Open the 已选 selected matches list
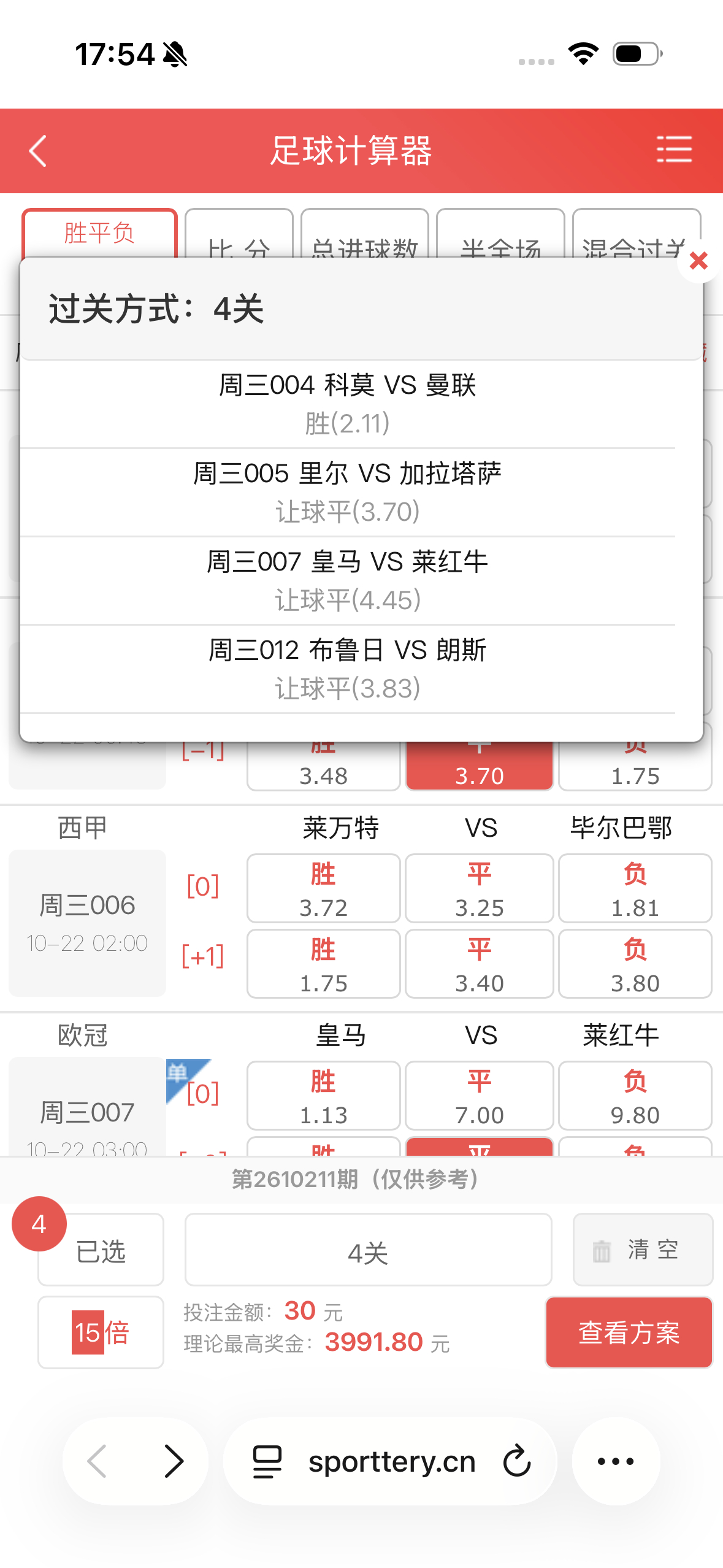Image resolution: width=723 pixels, height=1568 pixels. pyautogui.click(x=101, y=1250)
